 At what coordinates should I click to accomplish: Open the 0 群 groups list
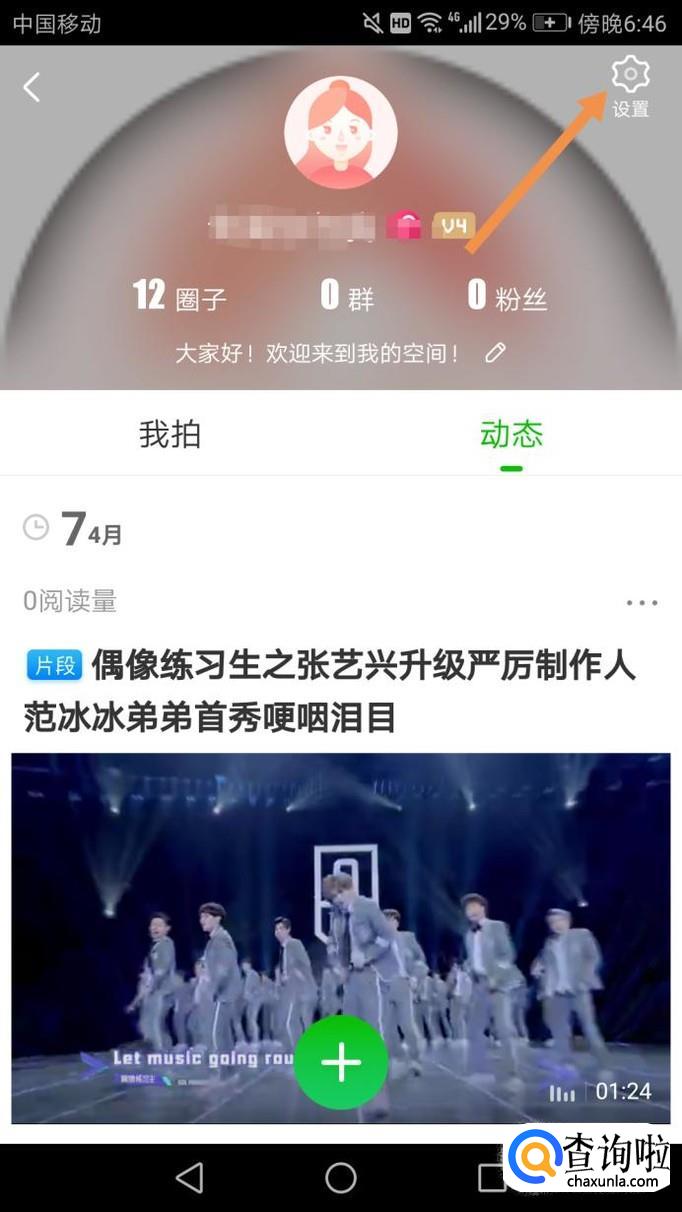click(x=346, y=296)
